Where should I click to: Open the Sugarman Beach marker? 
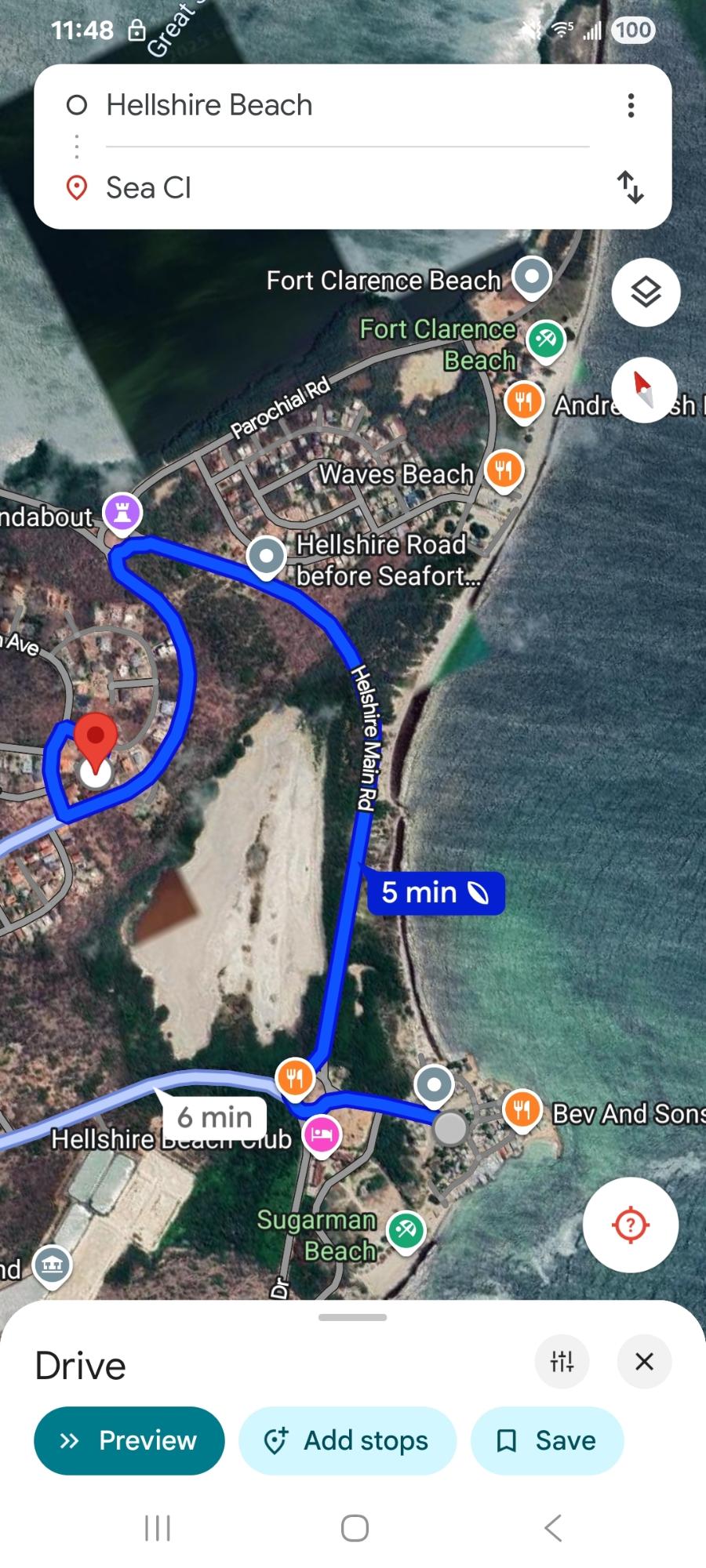coord(406,1229)
